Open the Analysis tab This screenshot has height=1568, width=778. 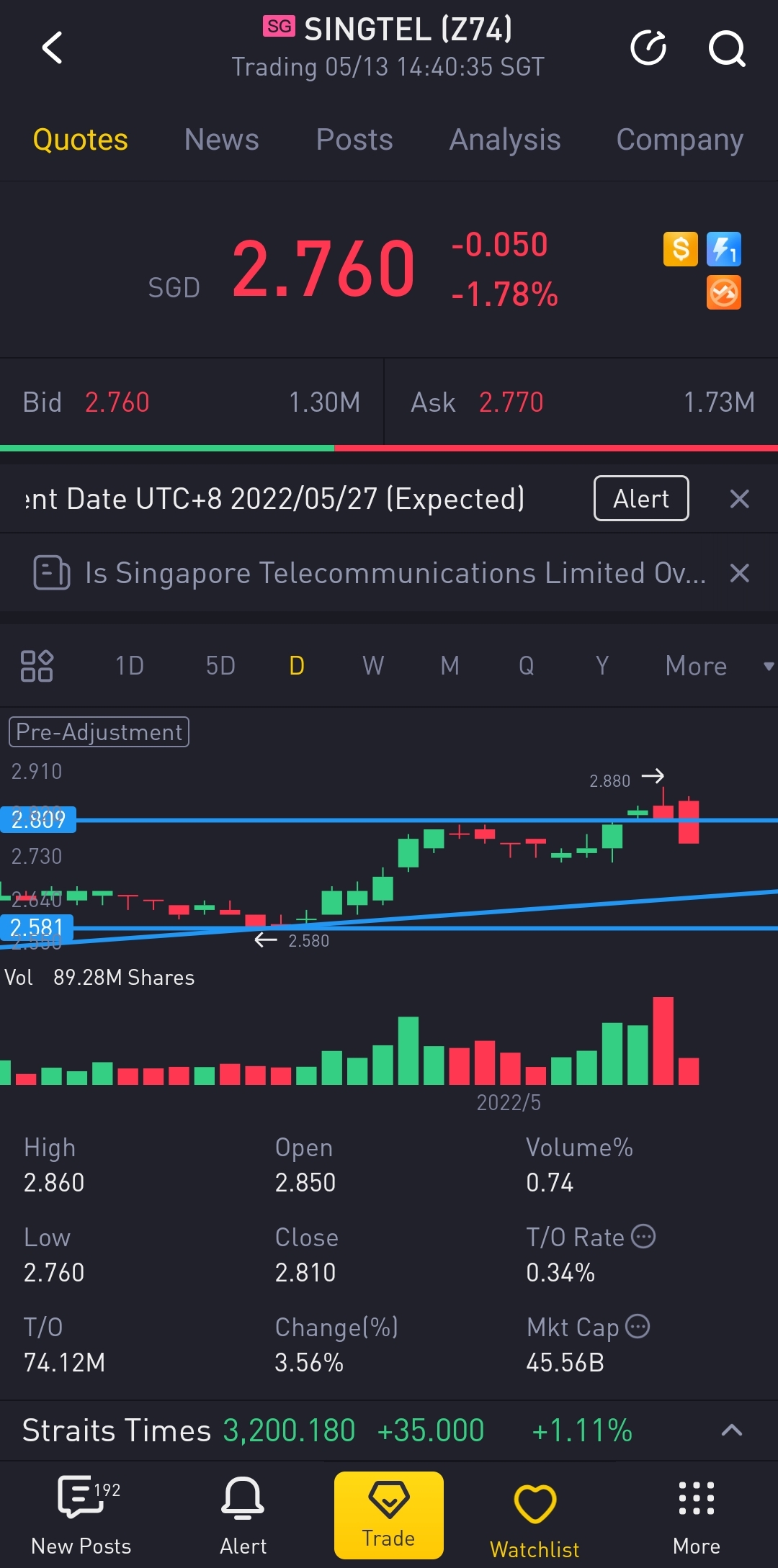click(505, 140)
